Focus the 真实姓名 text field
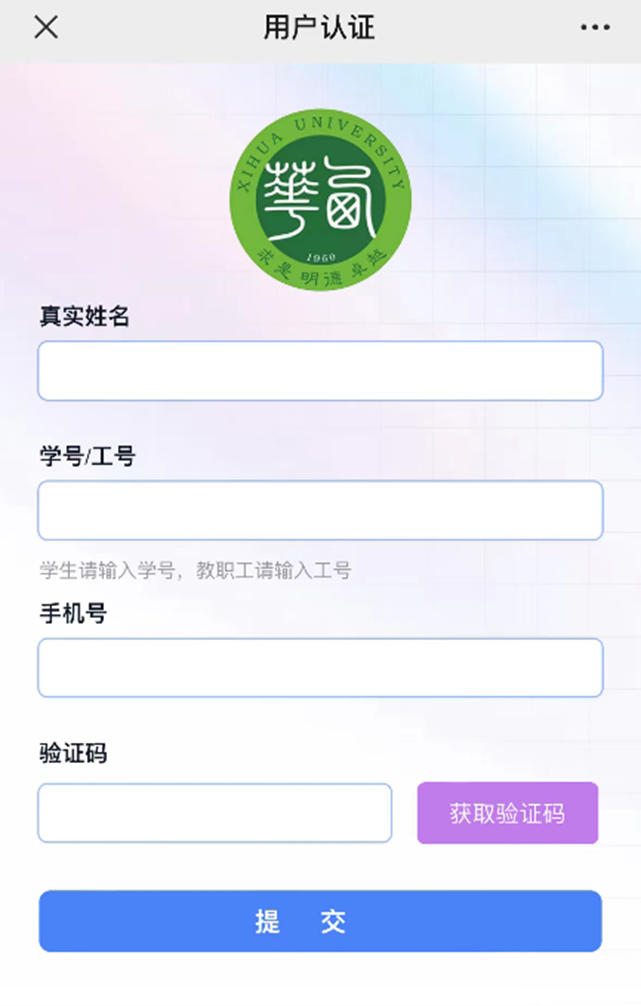The width and height of the screenshot is (641, 1006). click(320, 371)
